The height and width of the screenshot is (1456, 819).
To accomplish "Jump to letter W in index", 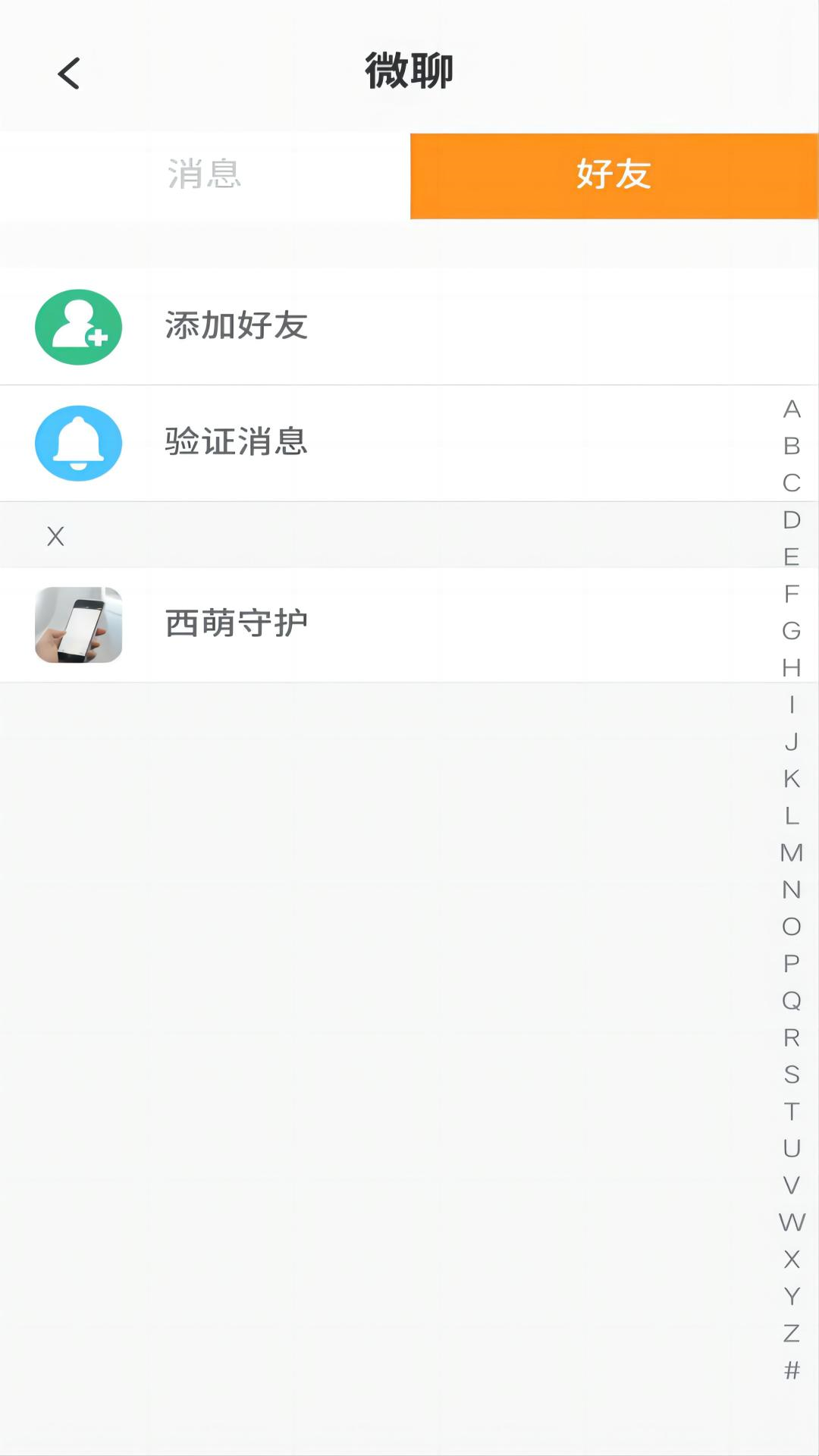I will point(792,1222).
